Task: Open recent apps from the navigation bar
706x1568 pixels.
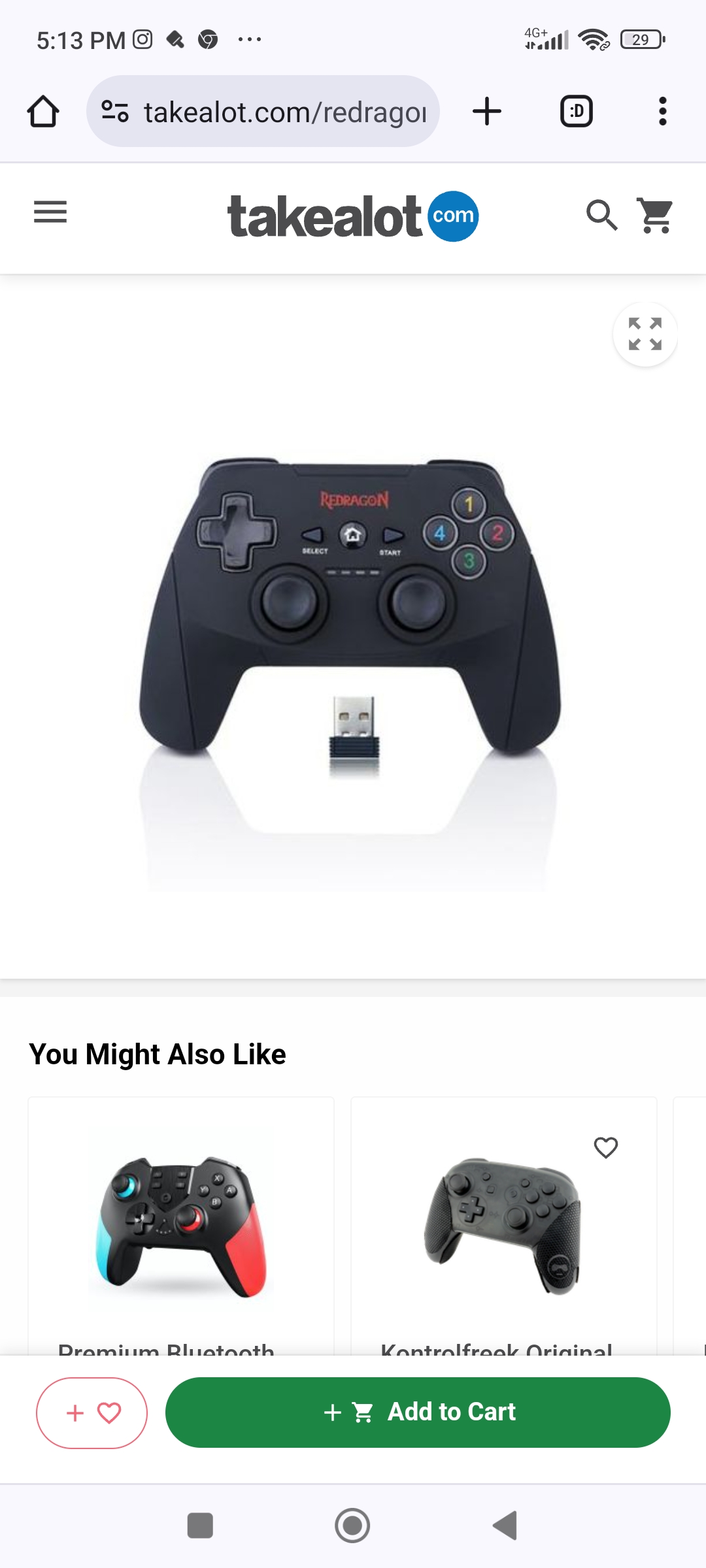Action: (x=200, y=1526)
